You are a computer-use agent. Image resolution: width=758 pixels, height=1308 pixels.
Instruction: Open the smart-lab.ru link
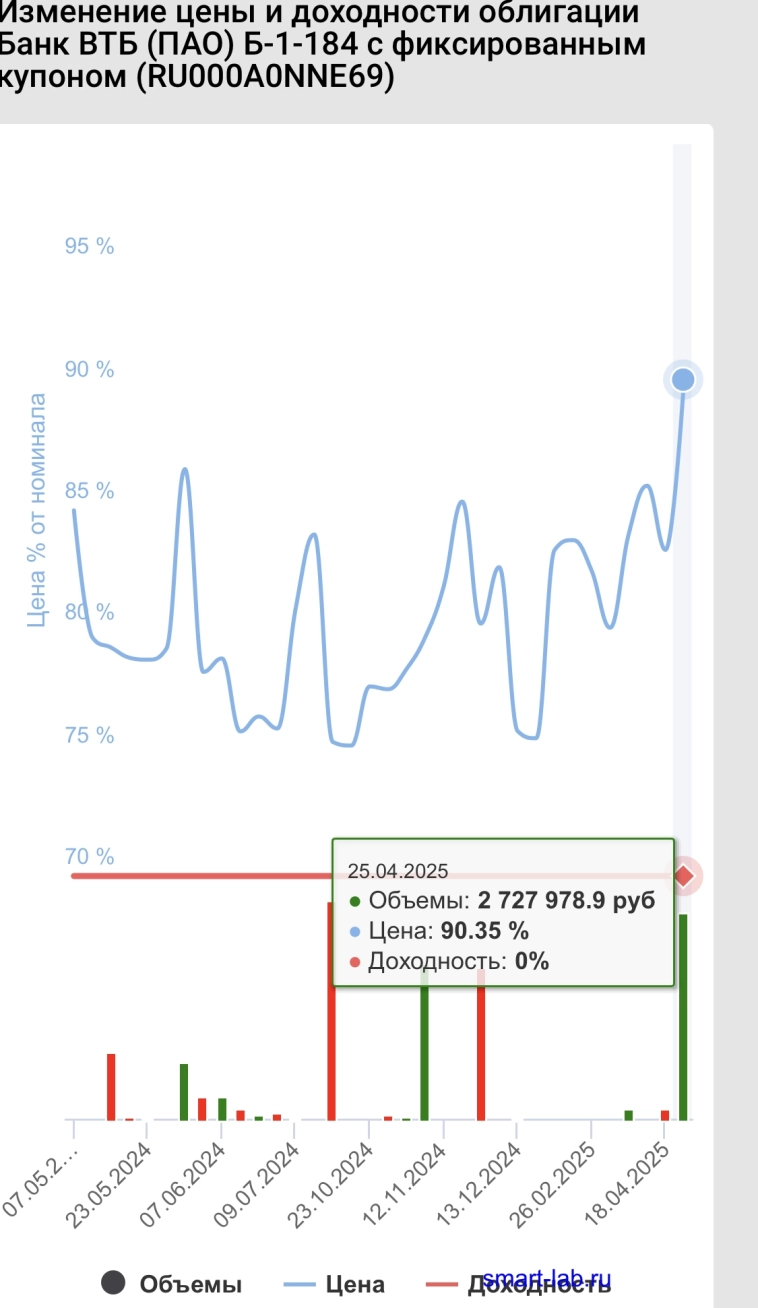click(546, 1279)
